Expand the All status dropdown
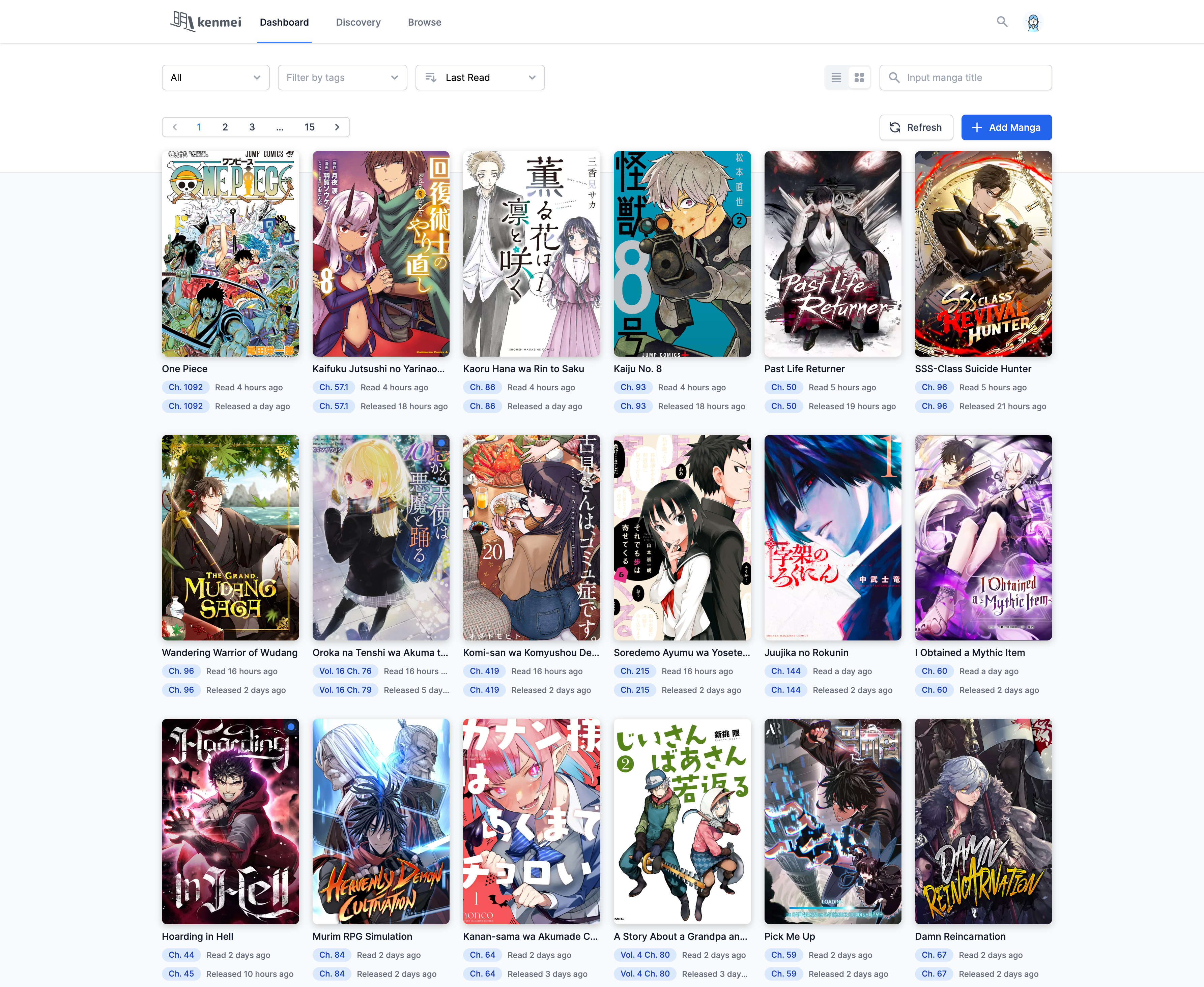The height and width of the screenshot is (987, 1204). pos(215,77)
